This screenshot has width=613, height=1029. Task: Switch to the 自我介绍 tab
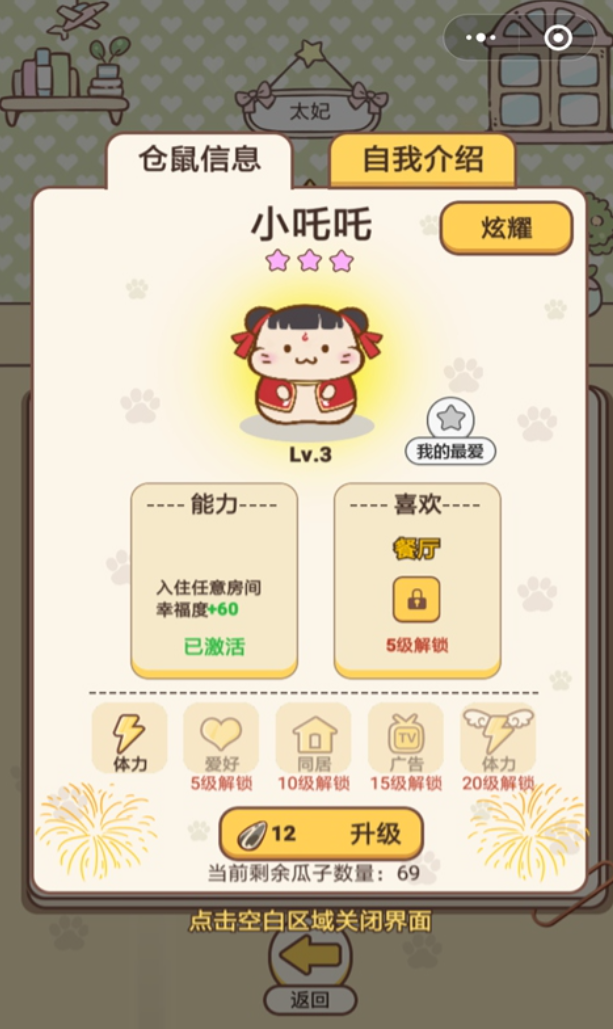[422, 160]
